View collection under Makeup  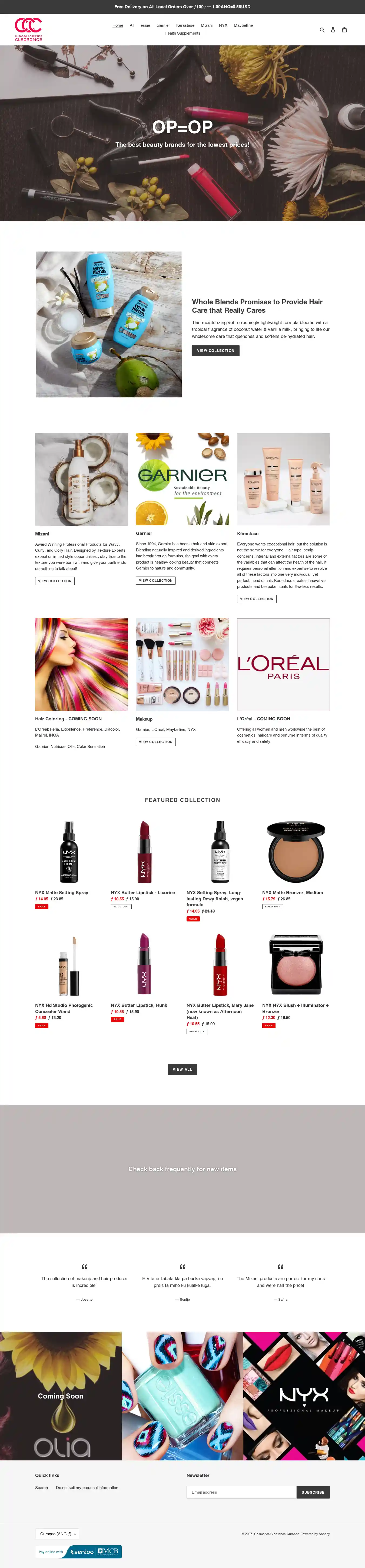tap(155, 741)
